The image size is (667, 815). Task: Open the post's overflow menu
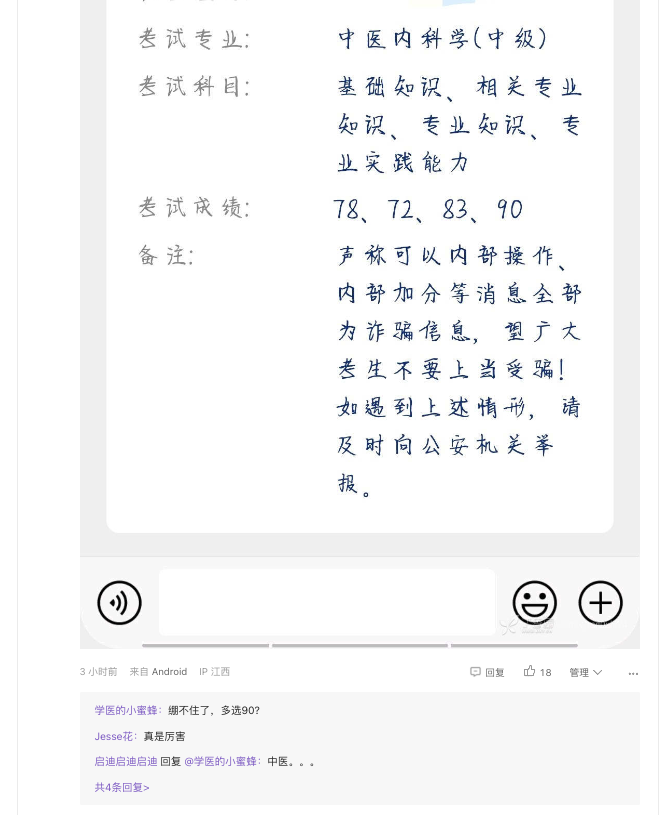[633, 673]
